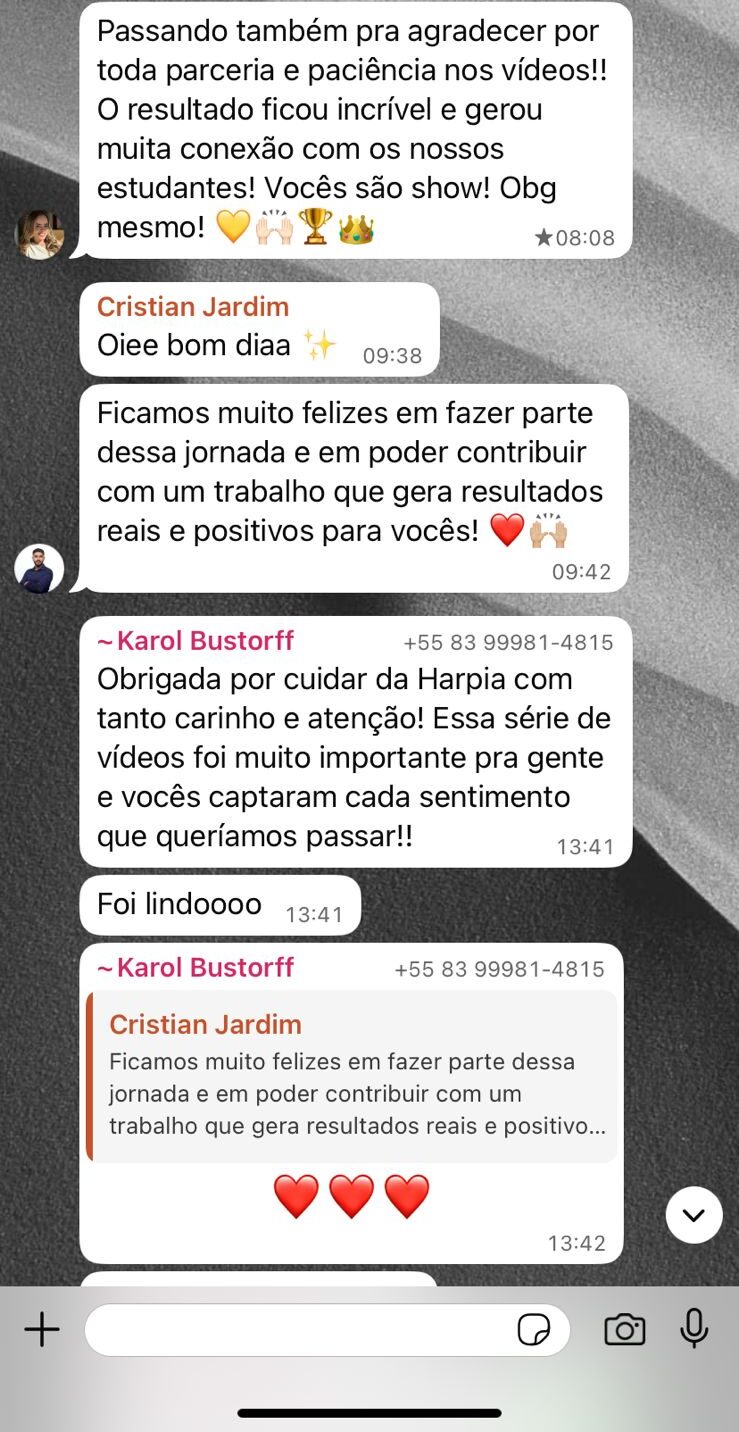Tap the phone number on the 13:42 message
This screenshot has height=1432, width=739.
pos(499,969)
